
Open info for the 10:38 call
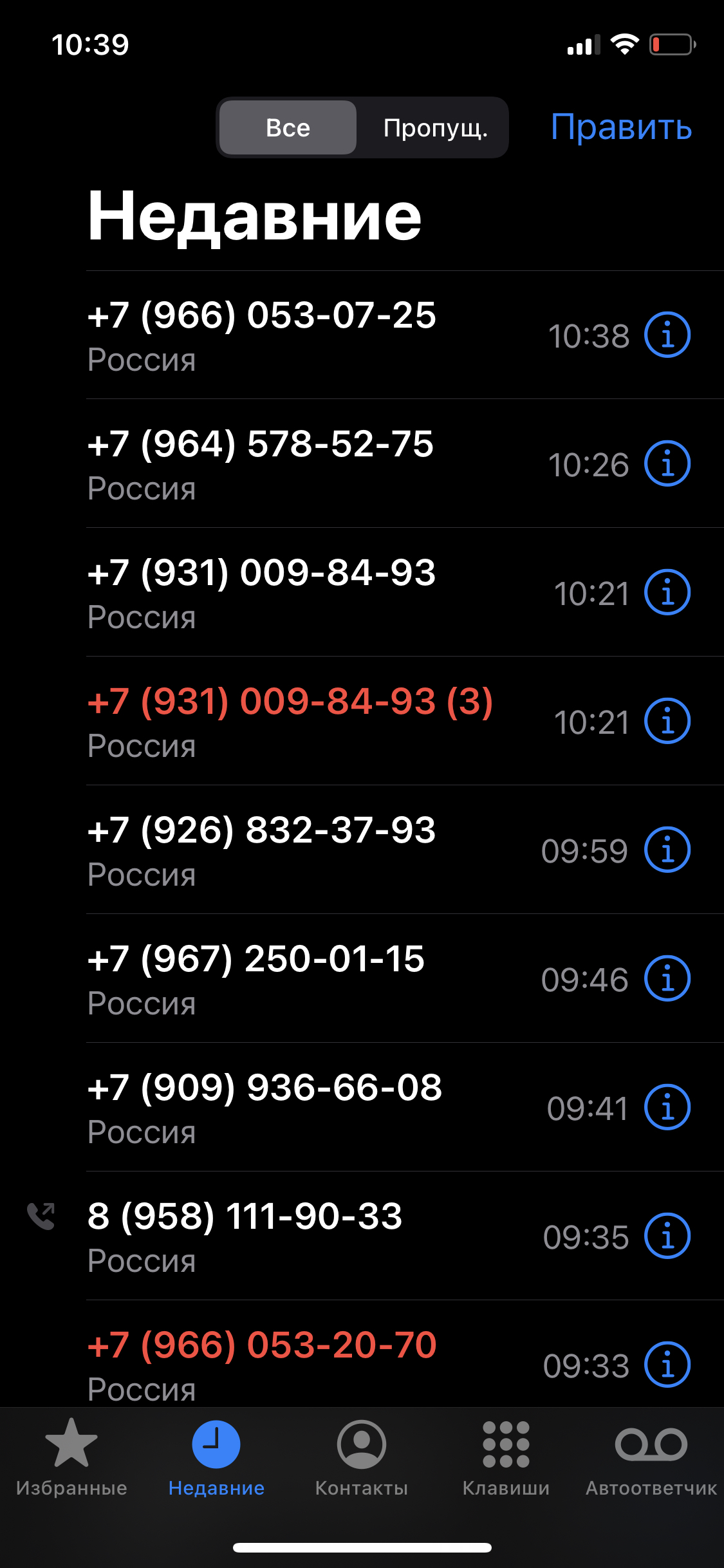tap(667, 335)
